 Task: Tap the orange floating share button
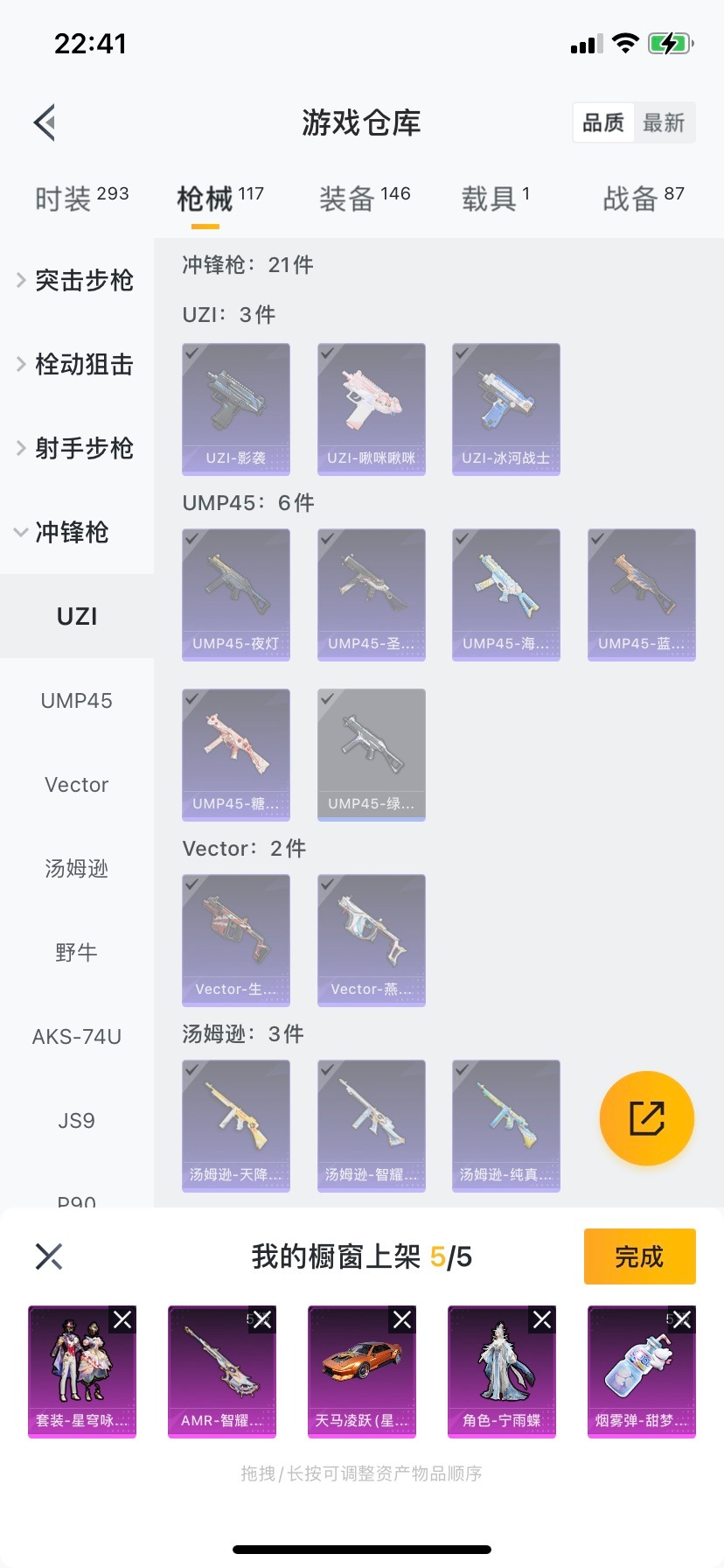(x=647, y=1118)
